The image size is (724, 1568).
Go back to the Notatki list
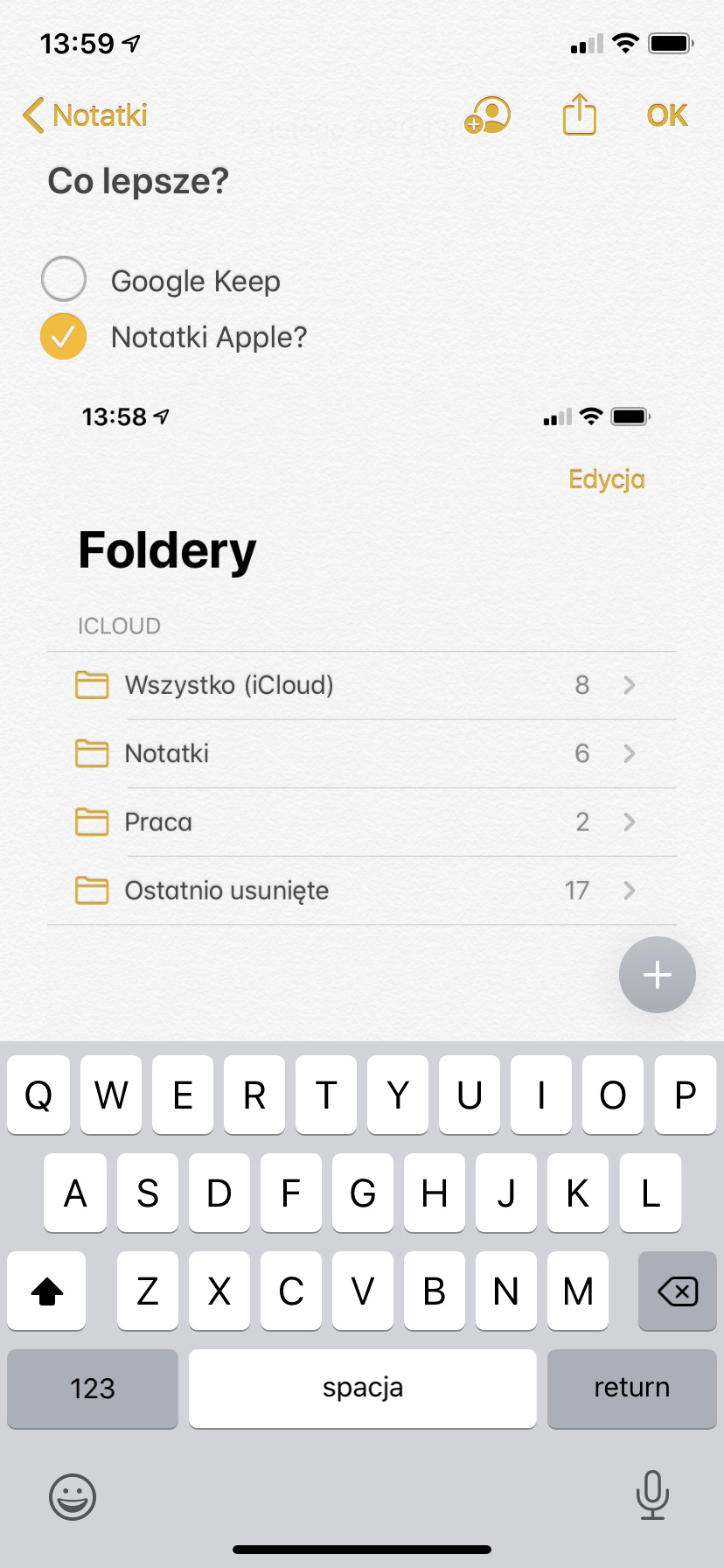tap(85, 115)
